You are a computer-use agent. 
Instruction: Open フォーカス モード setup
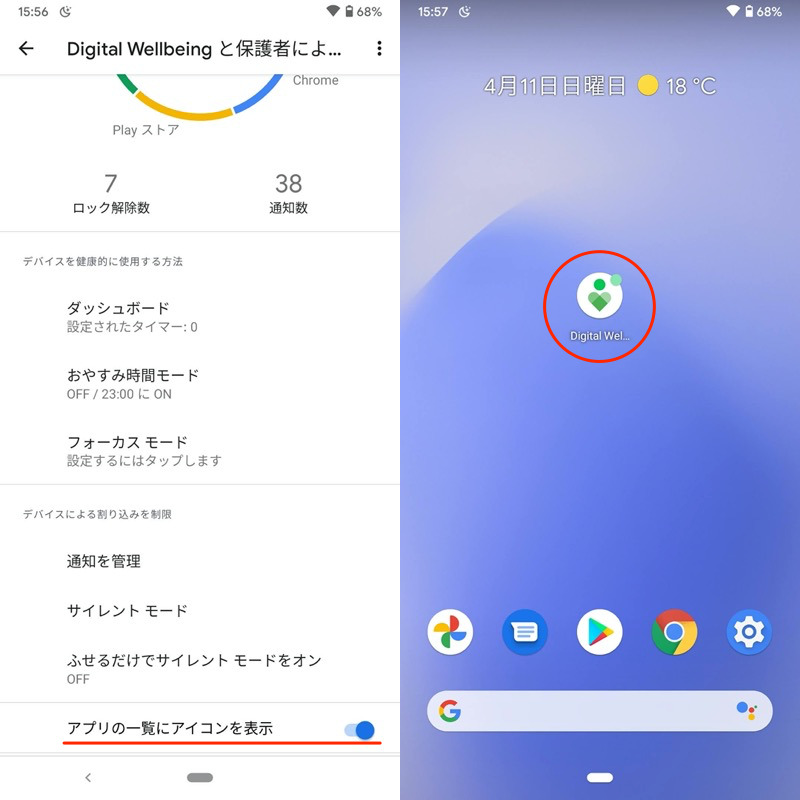(x=200, y=450)
